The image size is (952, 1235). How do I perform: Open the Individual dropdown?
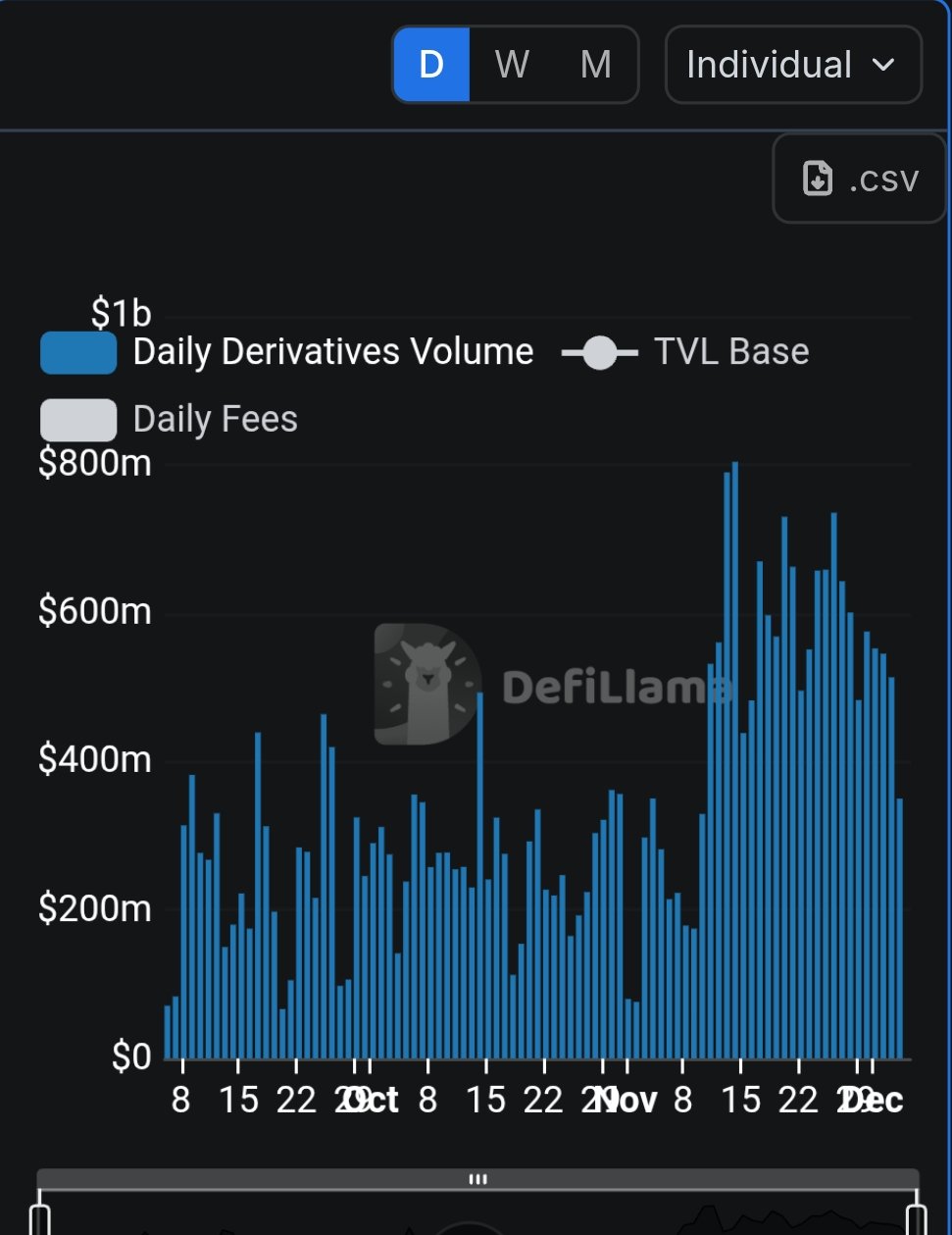click(792, 65)
